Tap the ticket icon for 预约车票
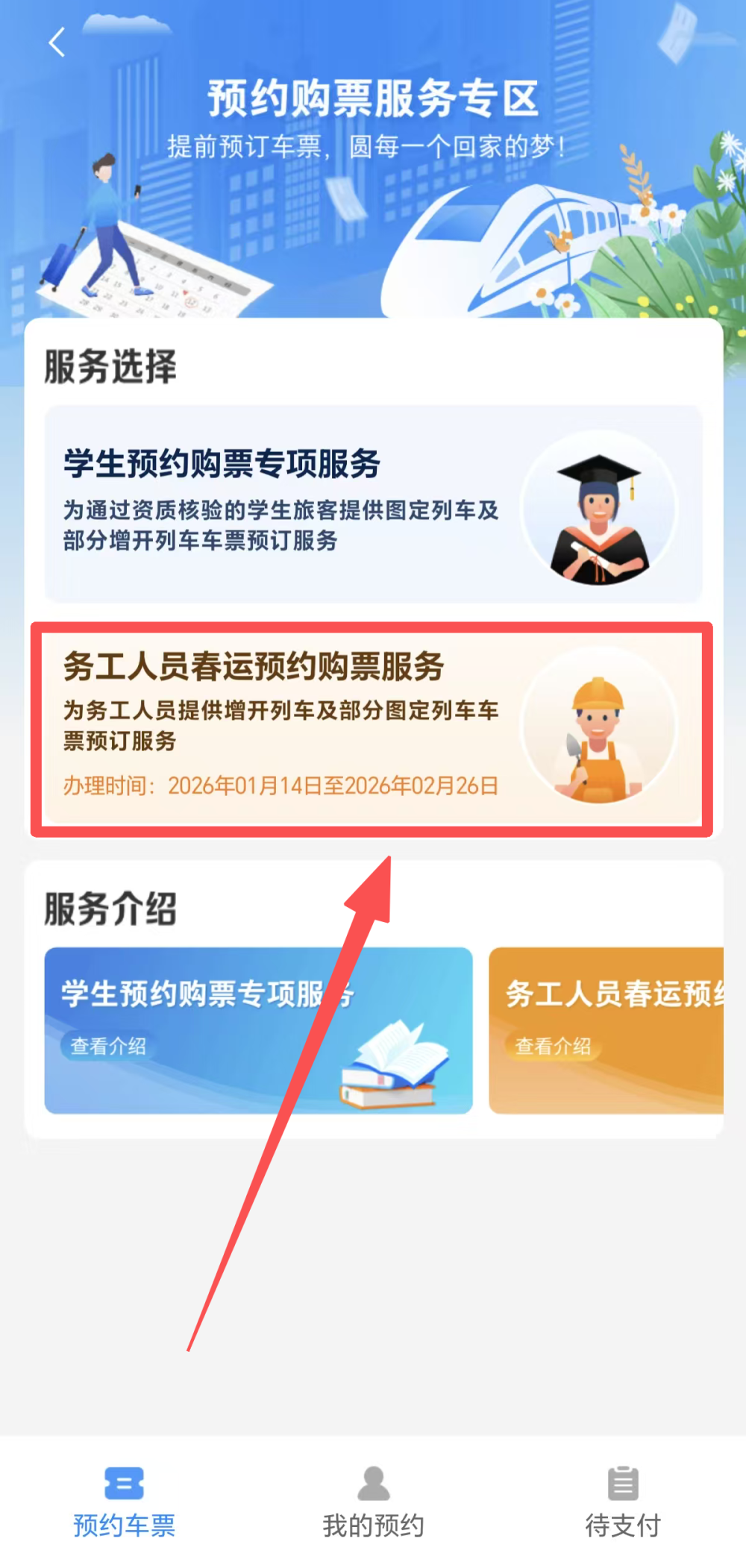 click(125, 1484)
